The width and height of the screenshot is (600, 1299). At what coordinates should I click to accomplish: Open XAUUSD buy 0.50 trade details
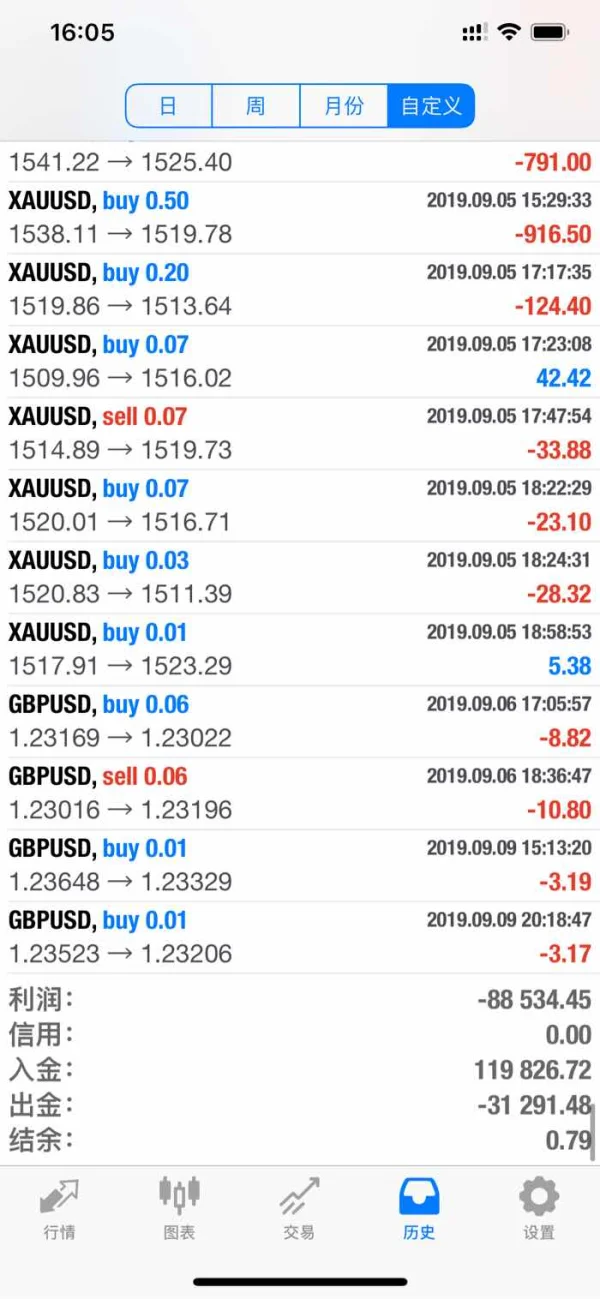coord(300,217)
